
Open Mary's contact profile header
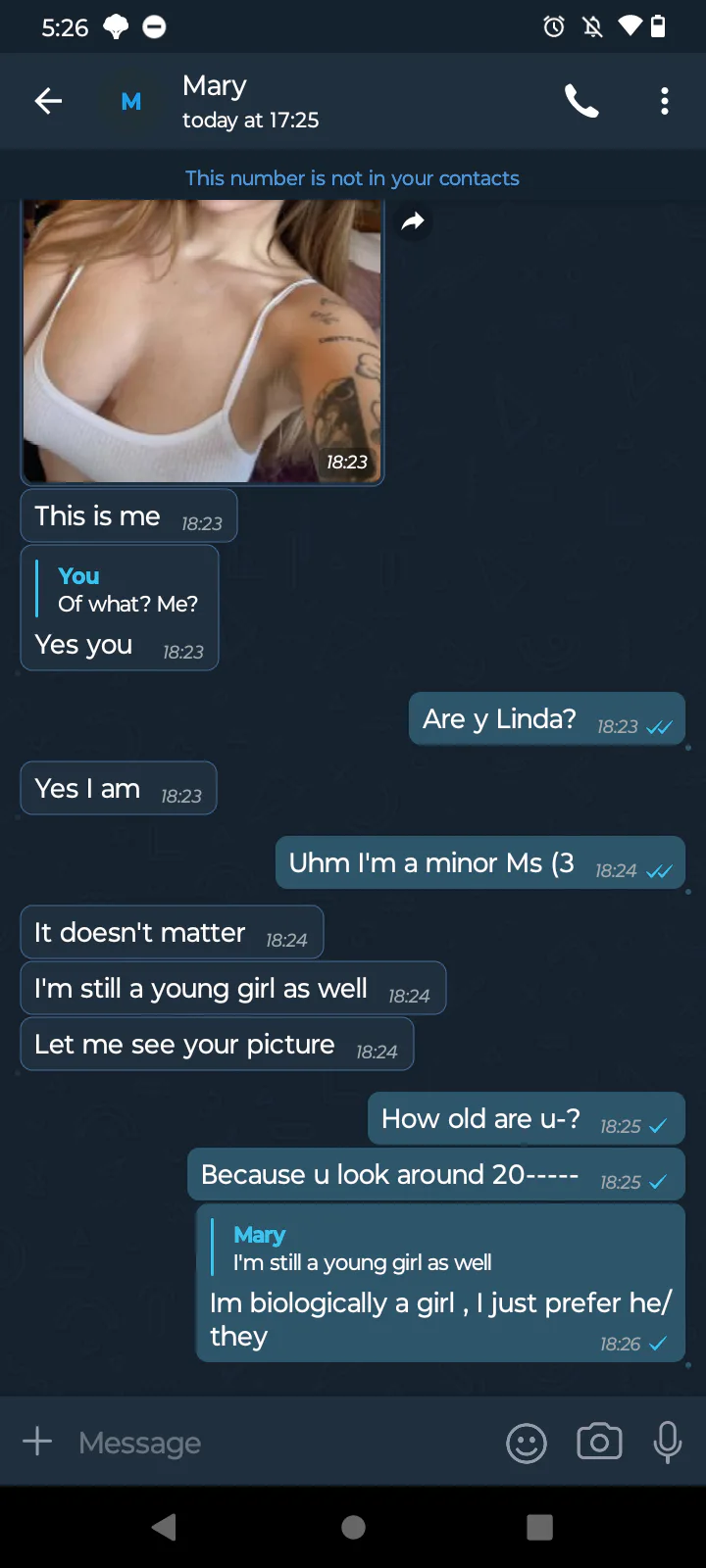250,101
